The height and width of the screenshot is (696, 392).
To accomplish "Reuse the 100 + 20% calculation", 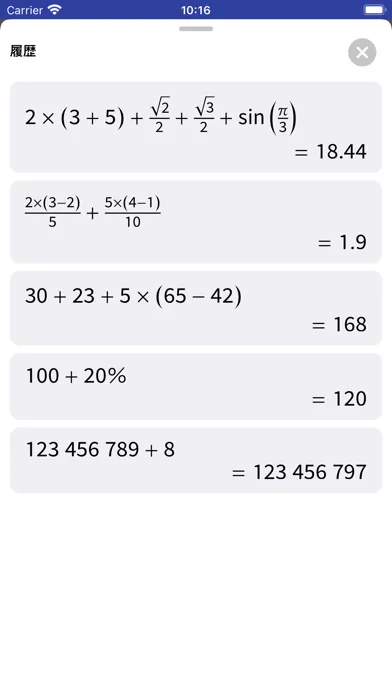I will click(196, 387).
